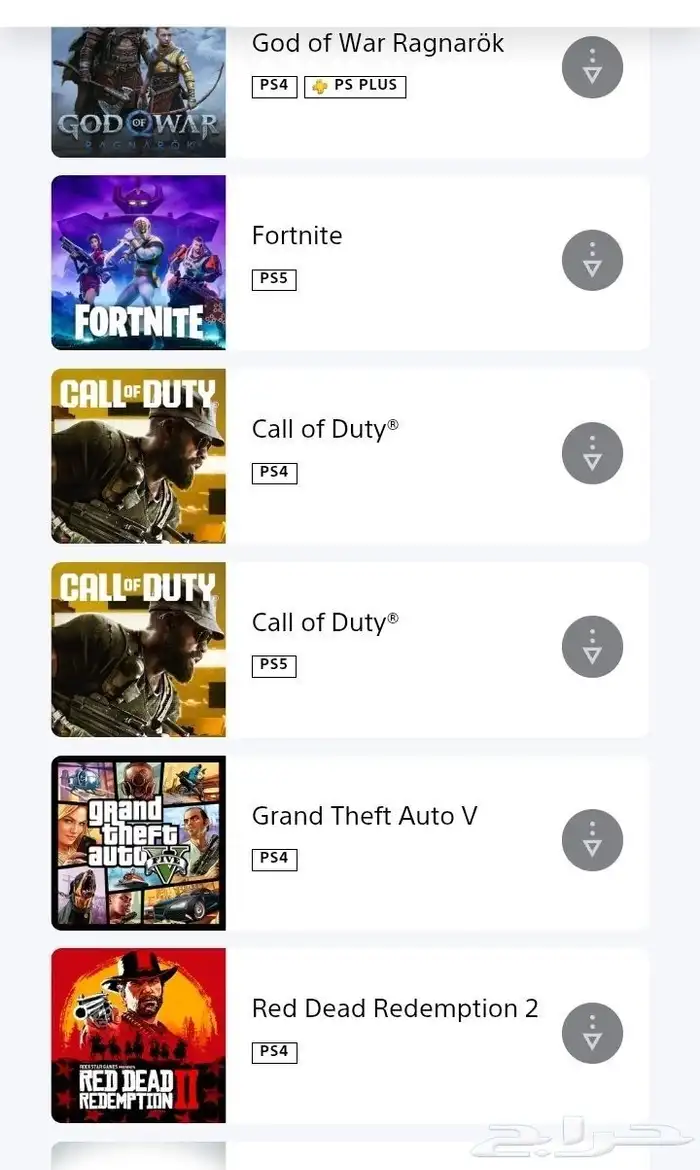Hit the download icon for Red Dead Redemption 2

tap(592, 1033)
